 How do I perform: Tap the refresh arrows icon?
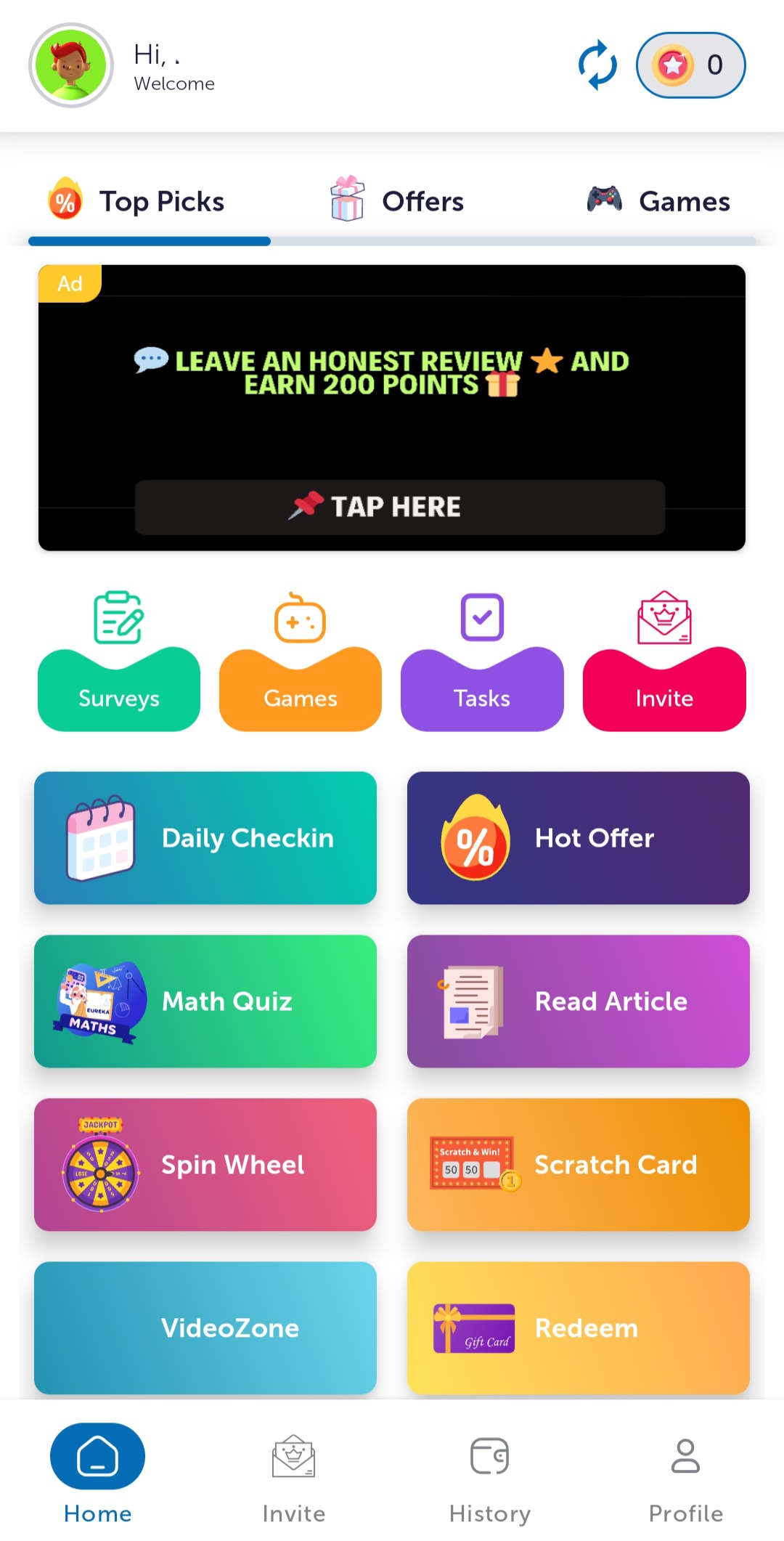click(x=597, y=65)
